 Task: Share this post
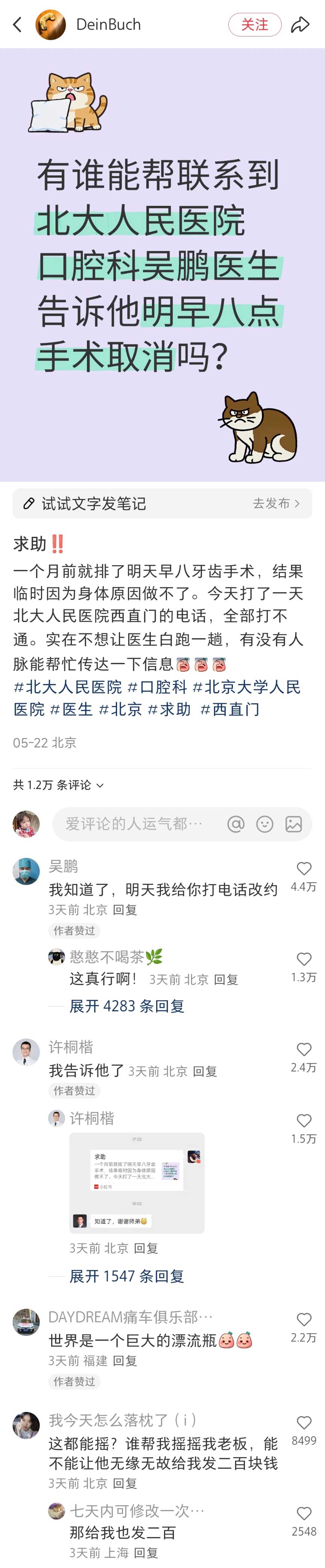click(x=300, y=24)
